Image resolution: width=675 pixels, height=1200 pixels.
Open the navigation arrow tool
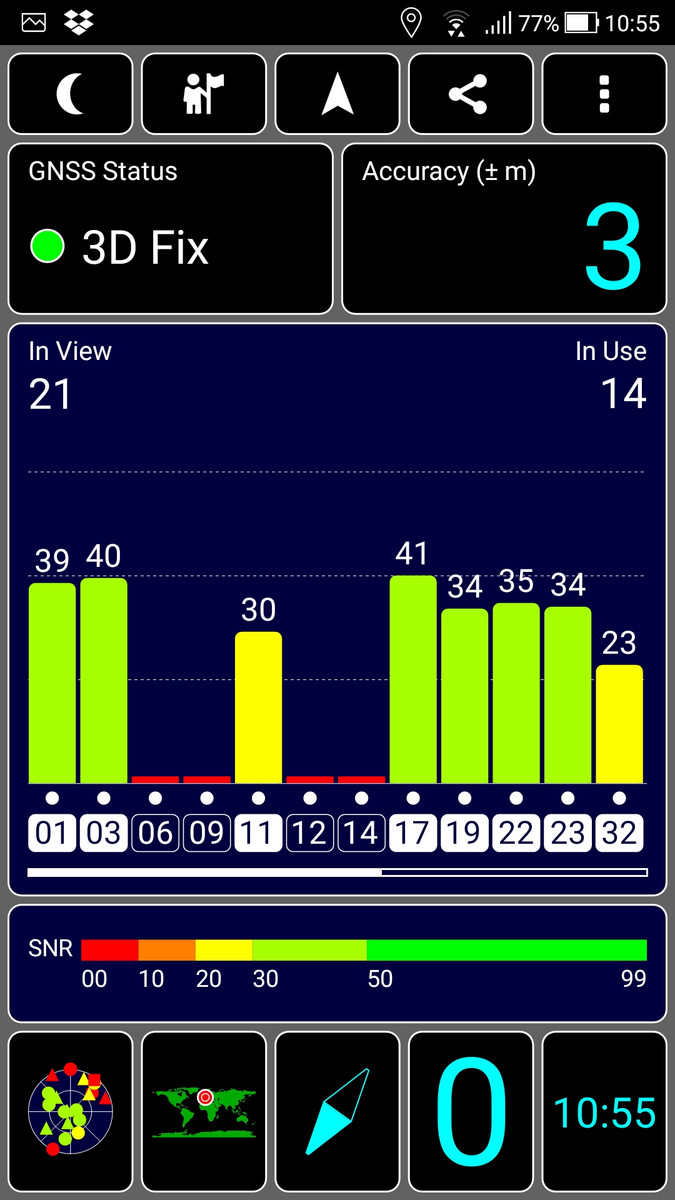[x=337, y=94]
